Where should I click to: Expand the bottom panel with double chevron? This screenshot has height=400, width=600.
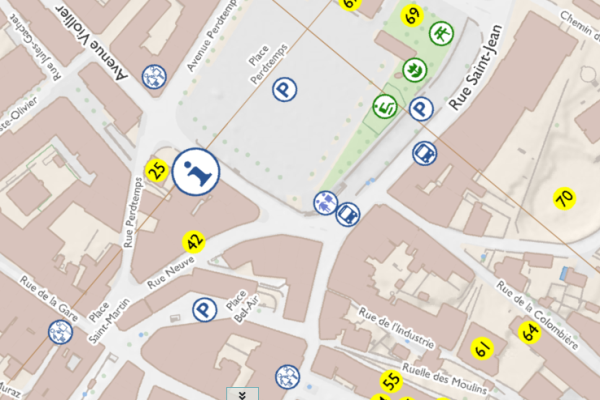[243, 394]
